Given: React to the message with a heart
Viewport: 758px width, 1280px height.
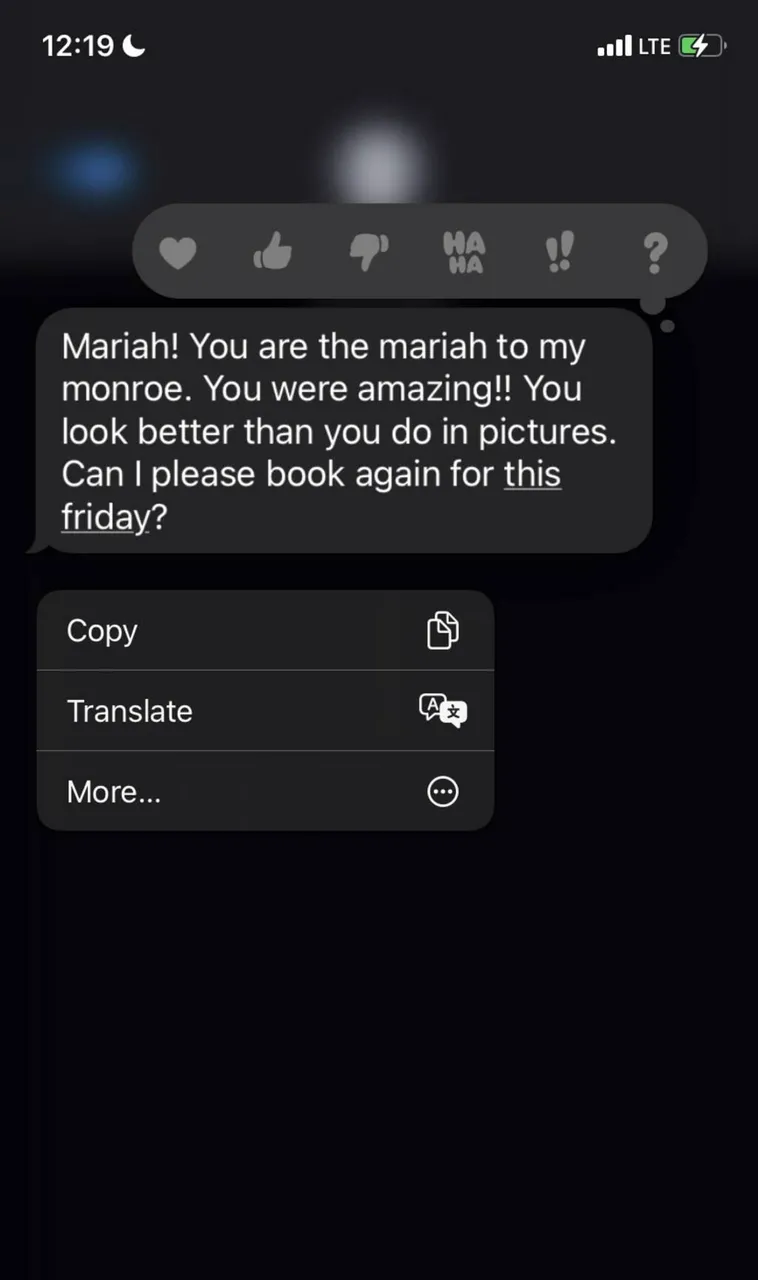Looking at the screenshot, I should 179,254.
